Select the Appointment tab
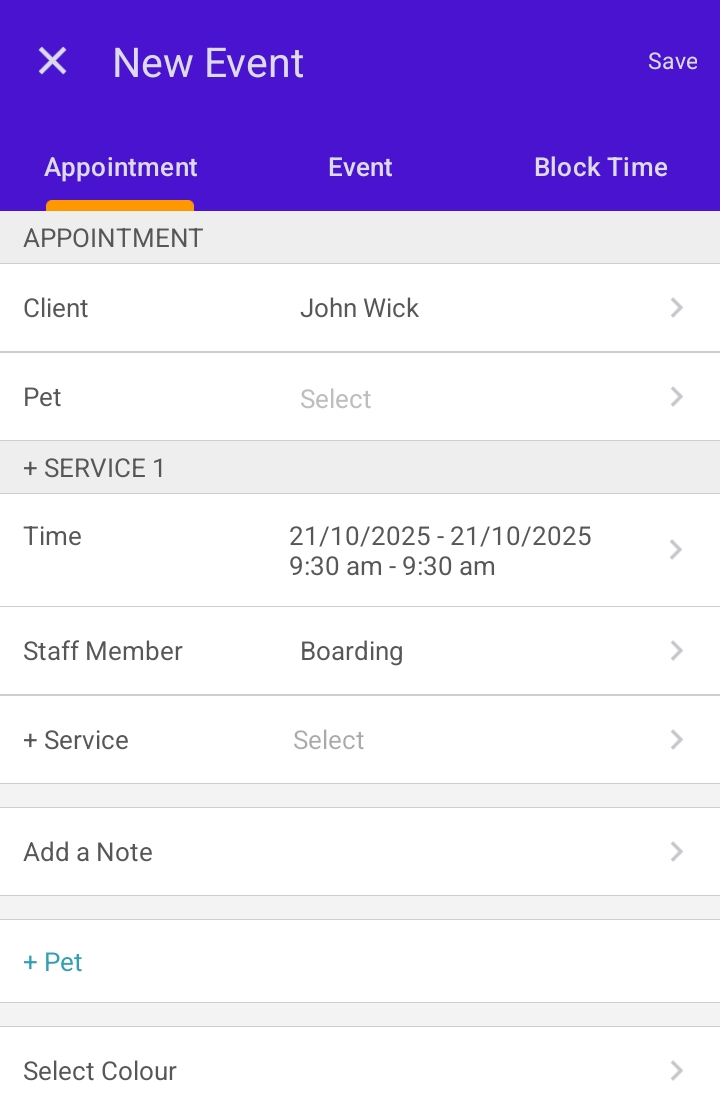Image resolution: width=720 pixels, height=1111 pixels. [121, 168]
